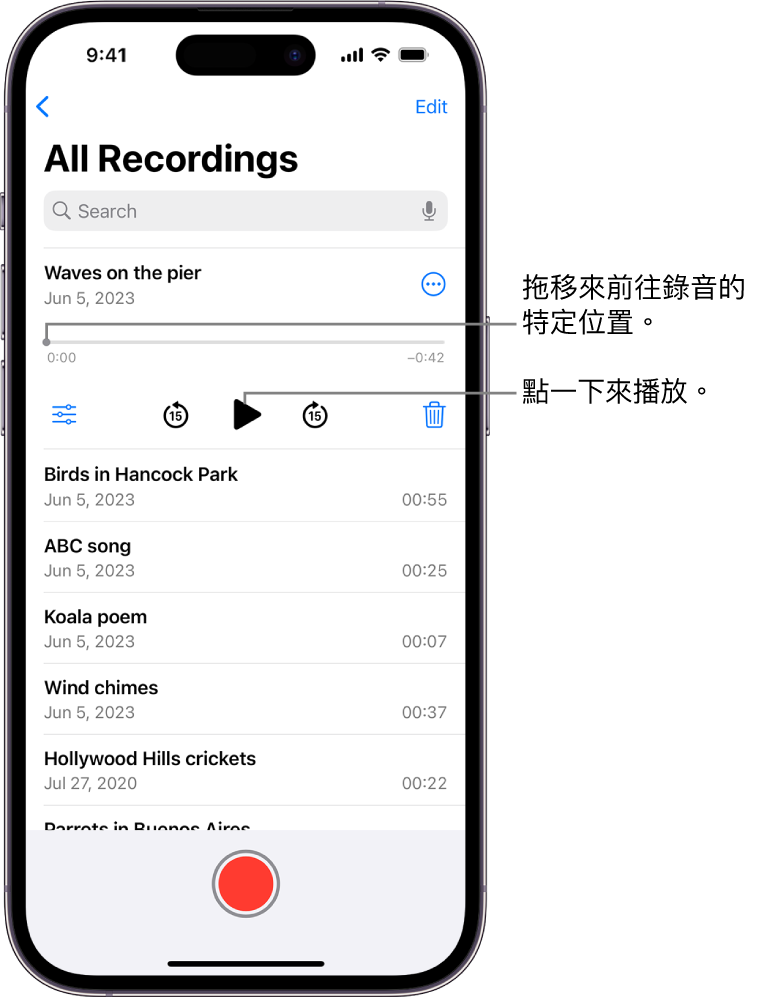The width and height of the screenshot is (758, 998).
Task: Open the Hollywood Hills crickets recording
Action: pyautogui.click(x=245, y=770)
